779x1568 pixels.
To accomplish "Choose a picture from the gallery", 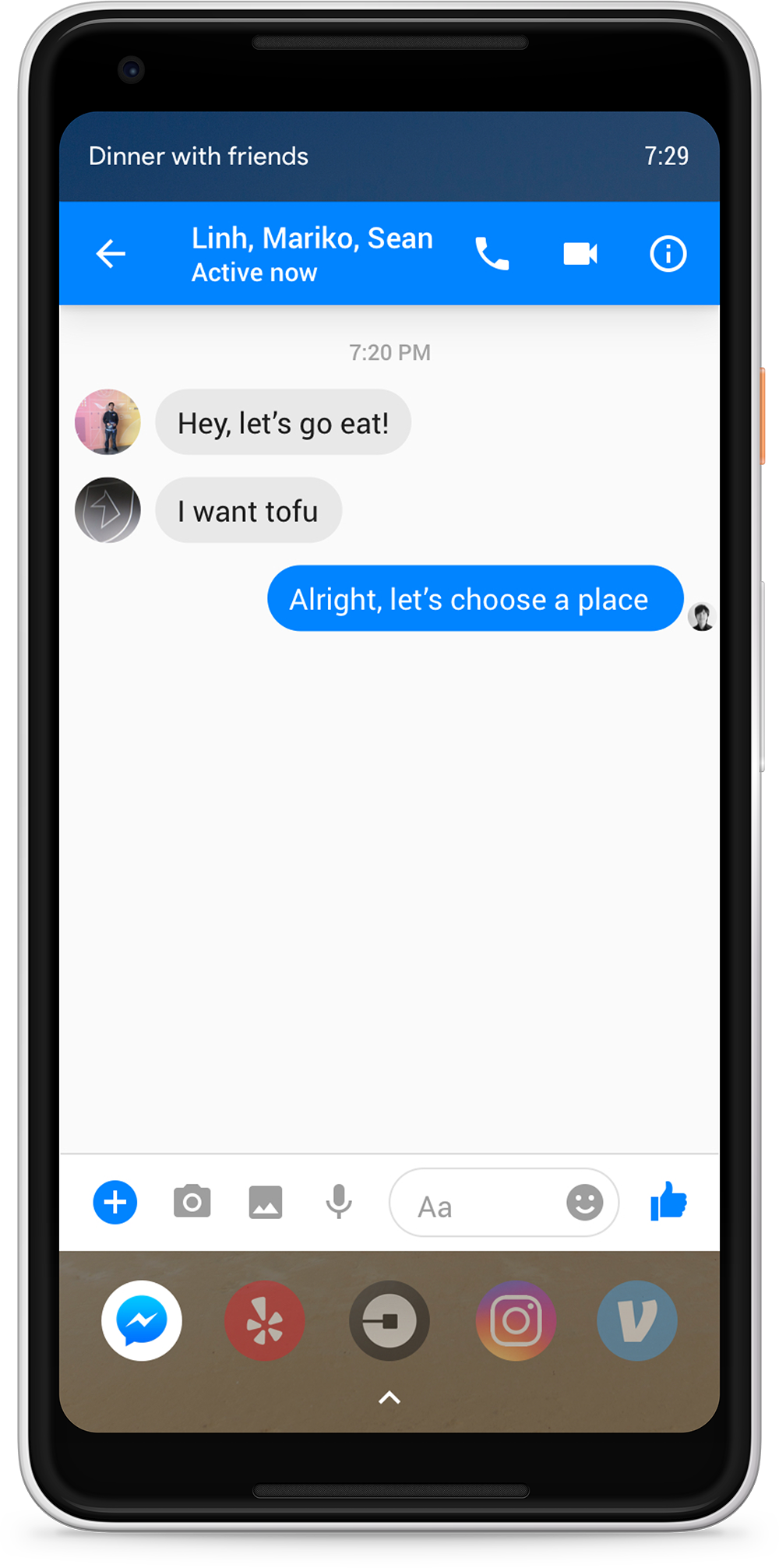I will 266,1202.
